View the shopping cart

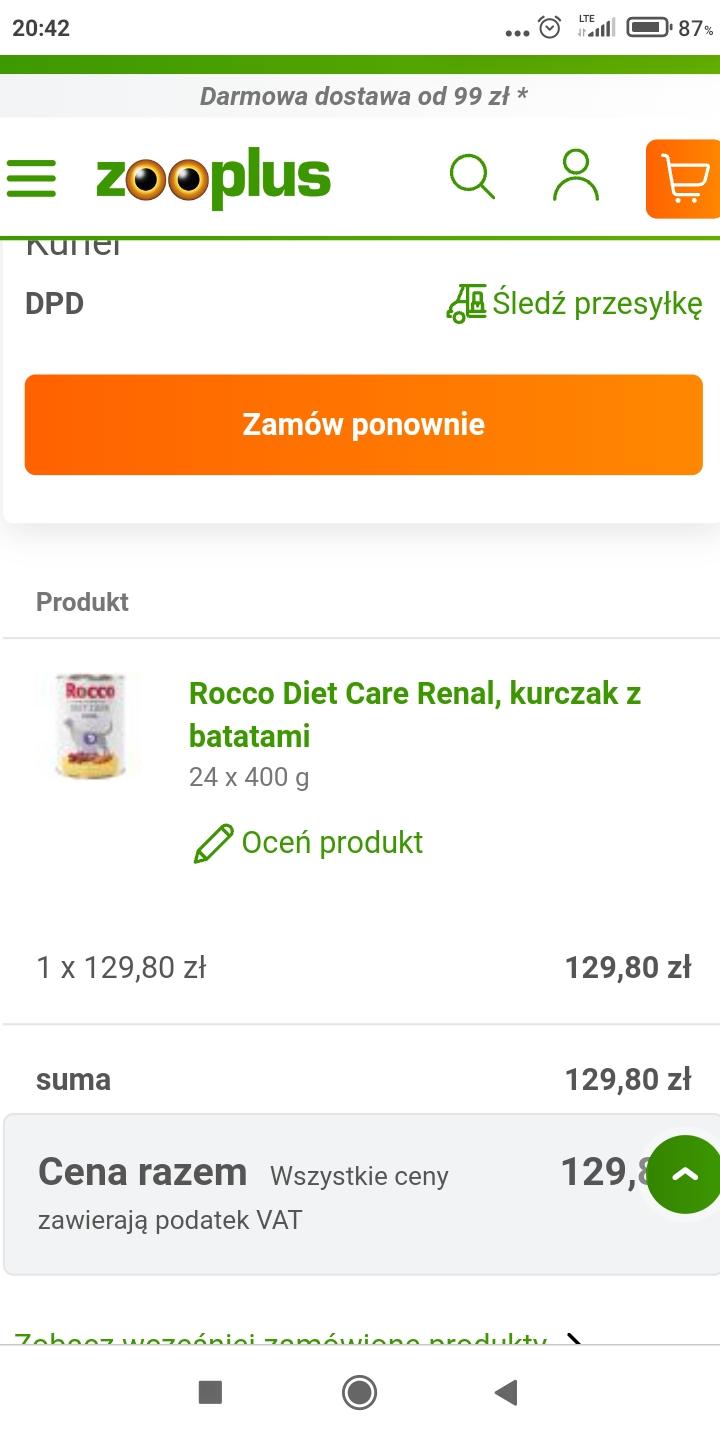pos(683,179)
